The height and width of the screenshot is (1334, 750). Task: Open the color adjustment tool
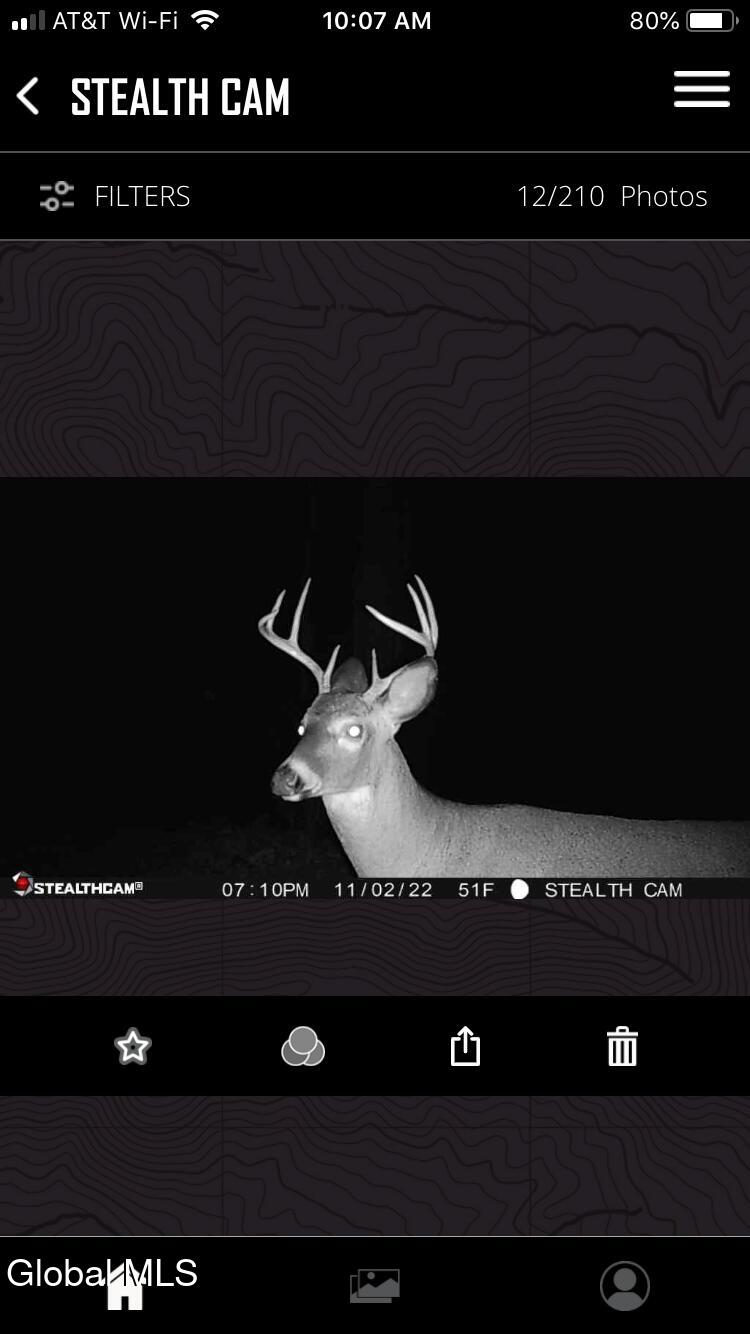point(303,1047)
